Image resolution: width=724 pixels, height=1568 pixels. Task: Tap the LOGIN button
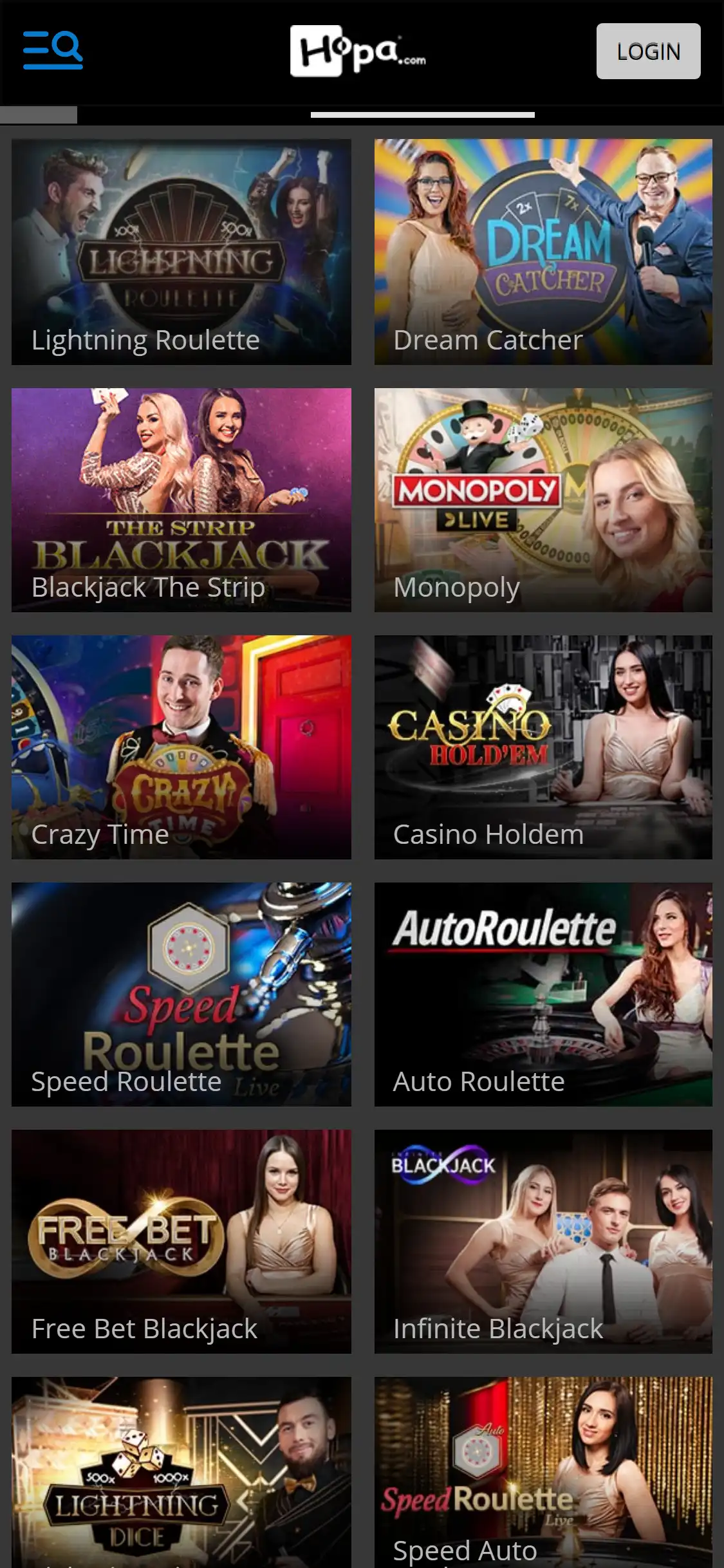pos(648,51)
